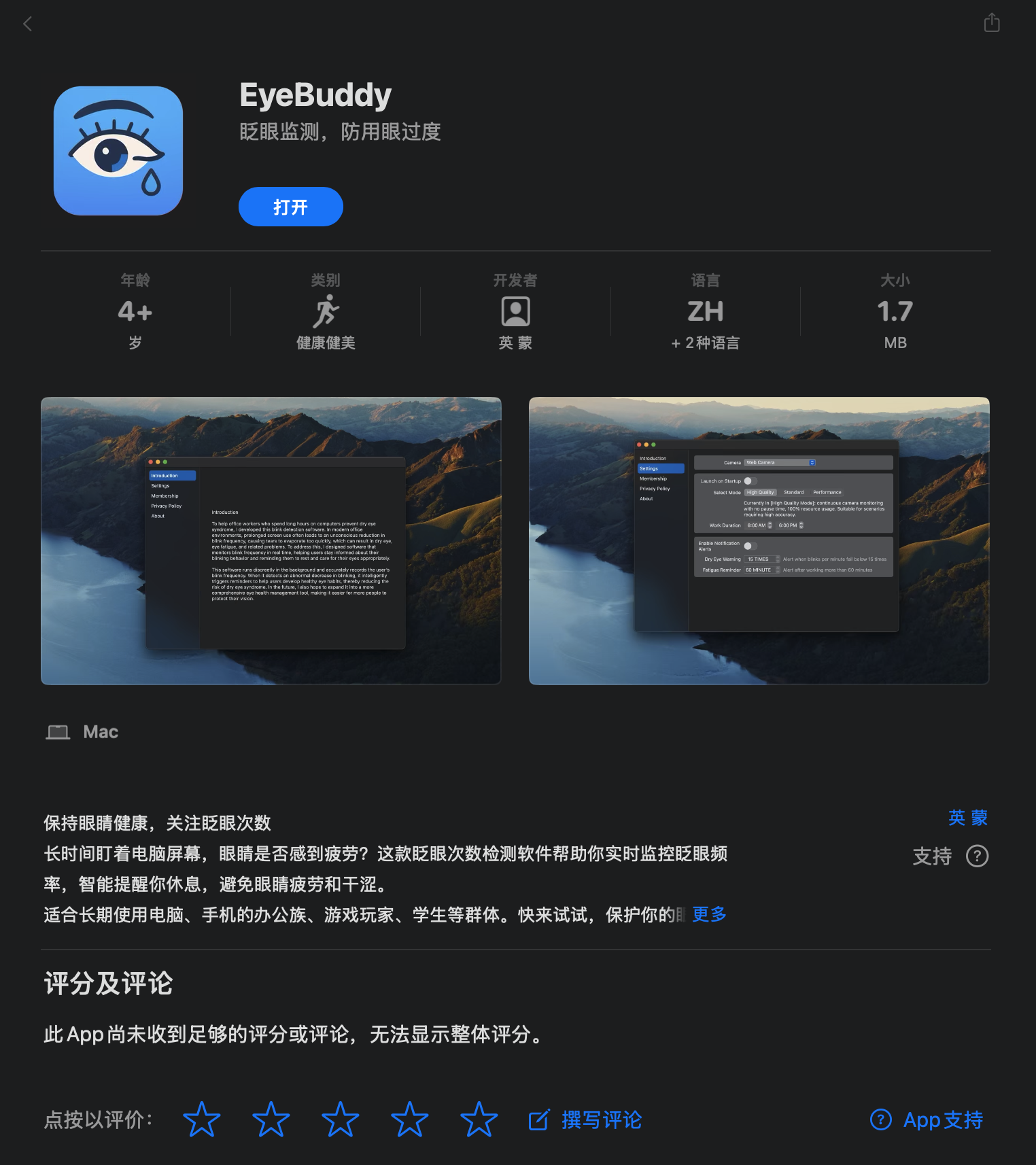Open App 支持 help link
Image resolution: width=1036 pixels, height=1165 pixels.
pyautogui.click(x=927, y=1119)
